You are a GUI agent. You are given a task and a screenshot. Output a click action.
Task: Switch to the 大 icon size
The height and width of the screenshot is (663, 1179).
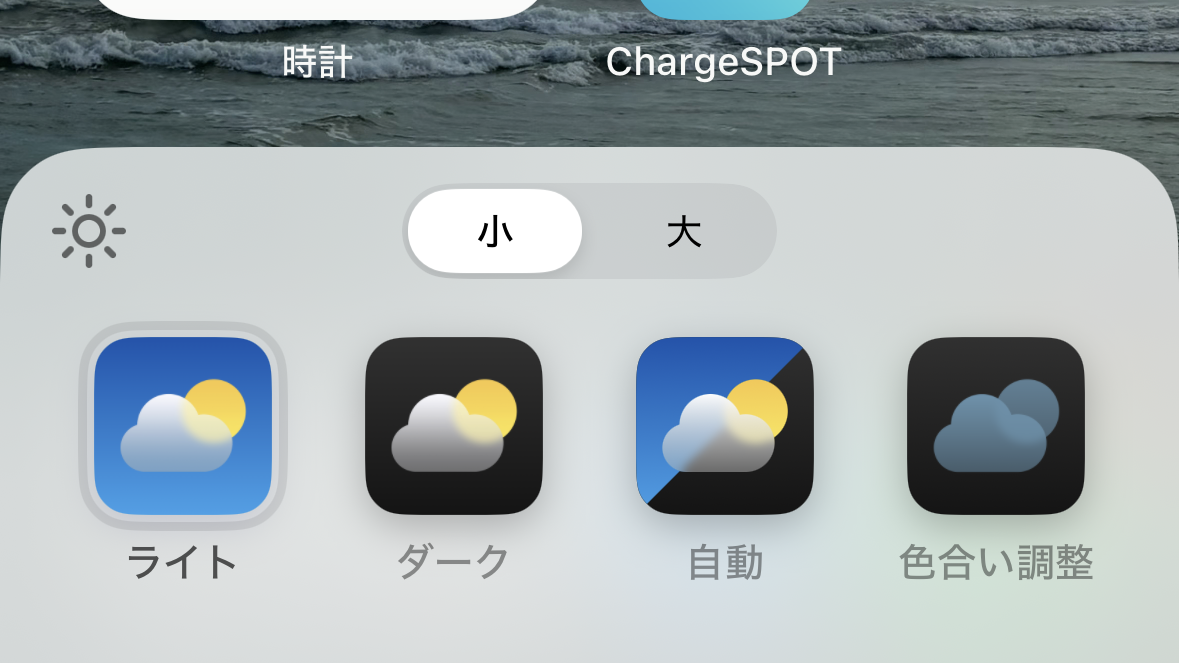click(683, 231)
